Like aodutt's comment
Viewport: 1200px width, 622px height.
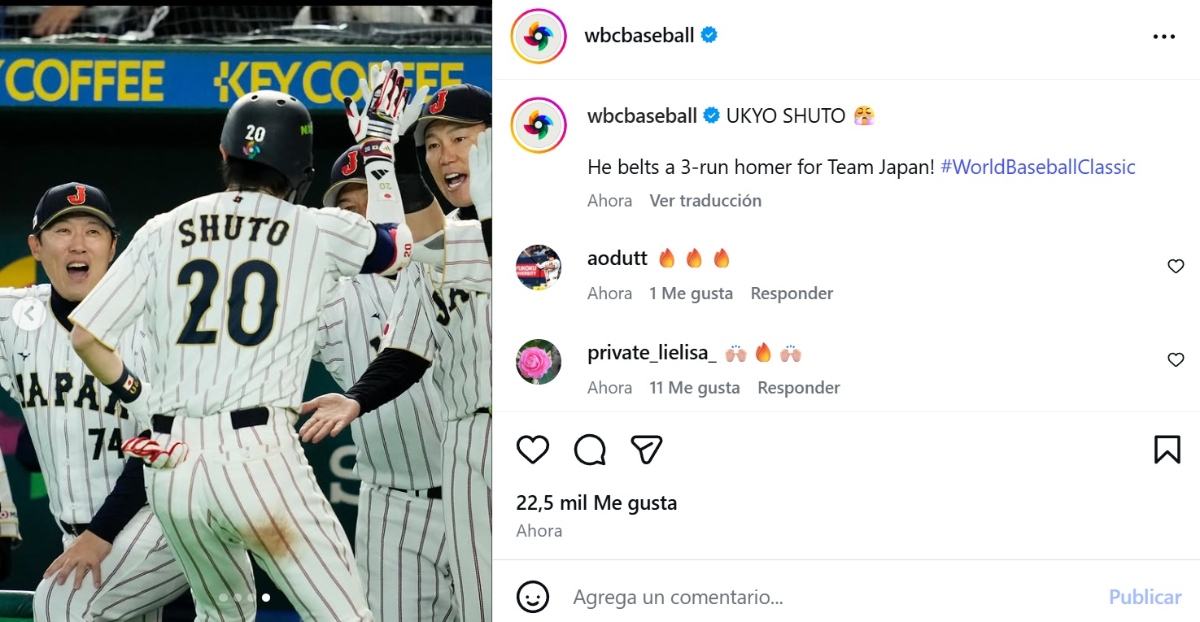click(1176, 266)
